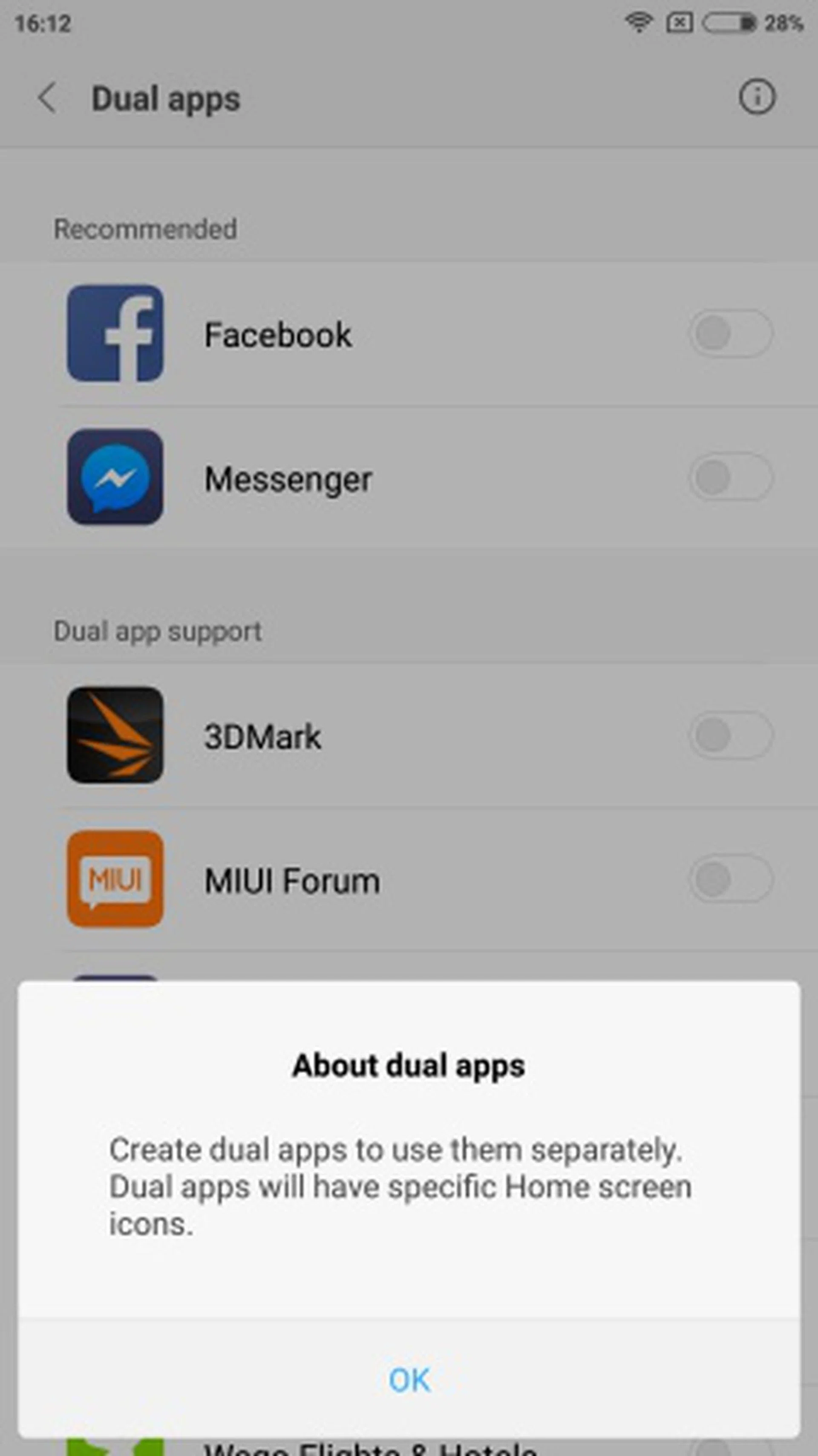This screenshot has height=1456, width=818.
Task: Dismiss the dialog with OK
Action: tap(409, 1379)
